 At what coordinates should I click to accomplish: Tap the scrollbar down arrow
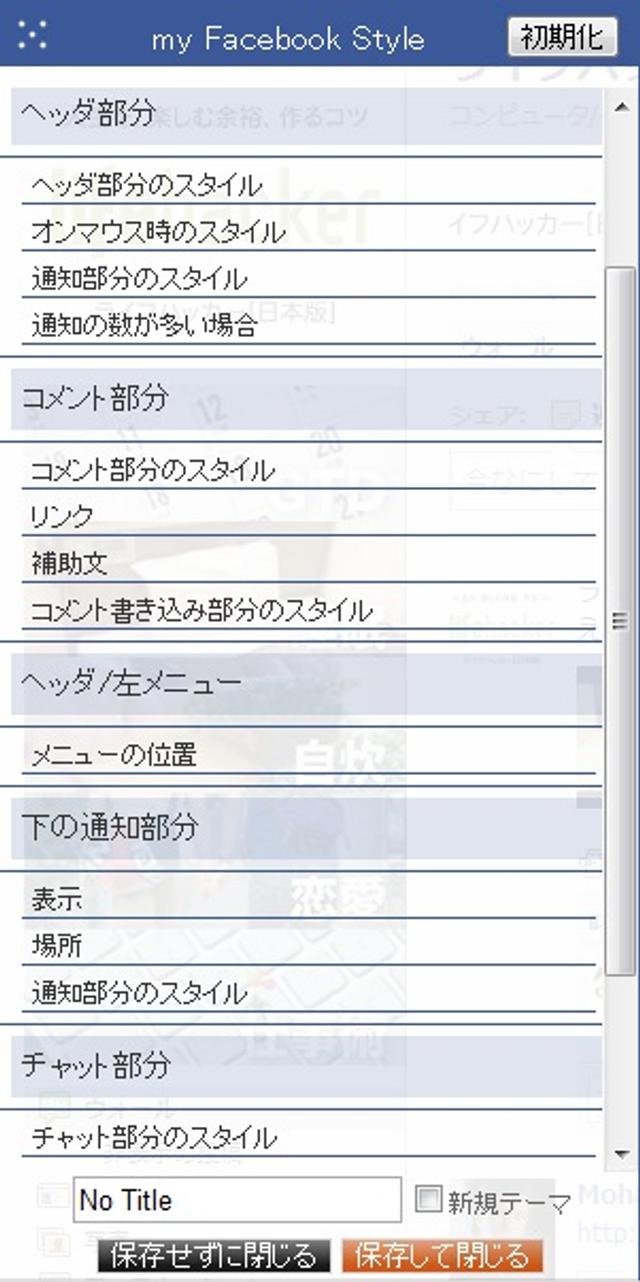pos(622,1156)
